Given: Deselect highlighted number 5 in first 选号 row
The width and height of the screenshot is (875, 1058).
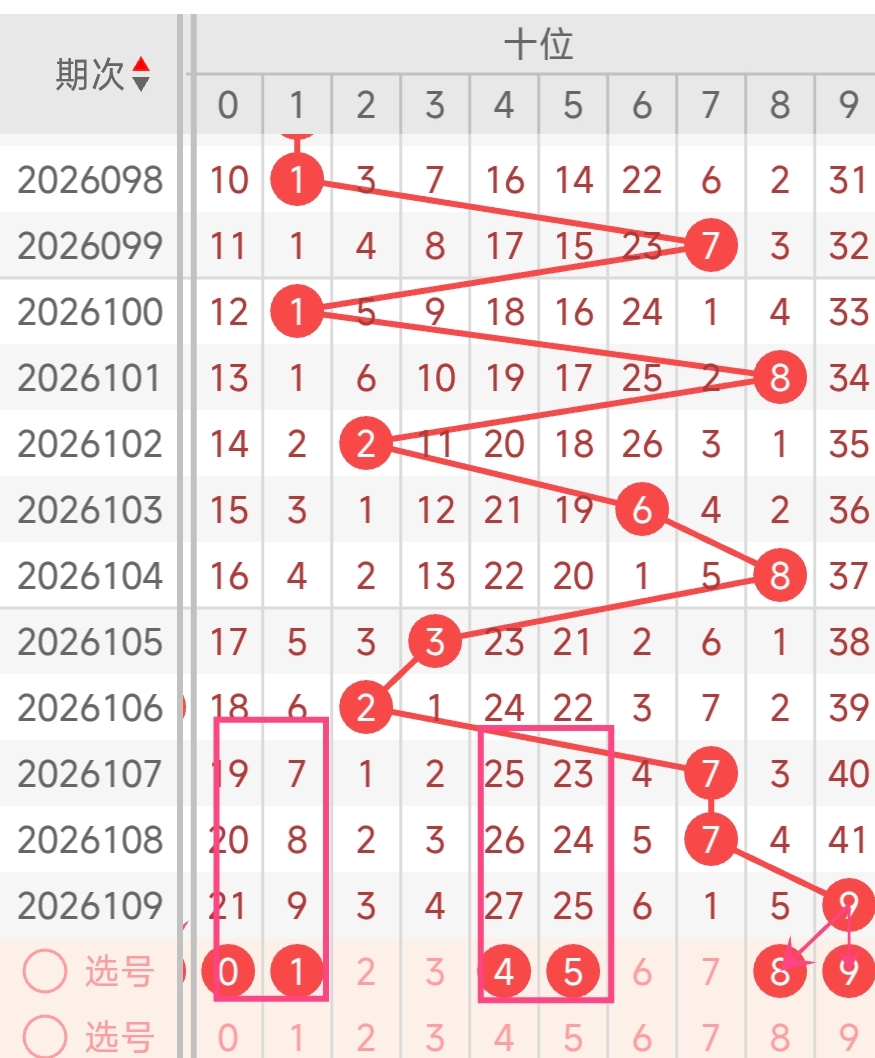Looking at the screenshot, I should 573,971.
